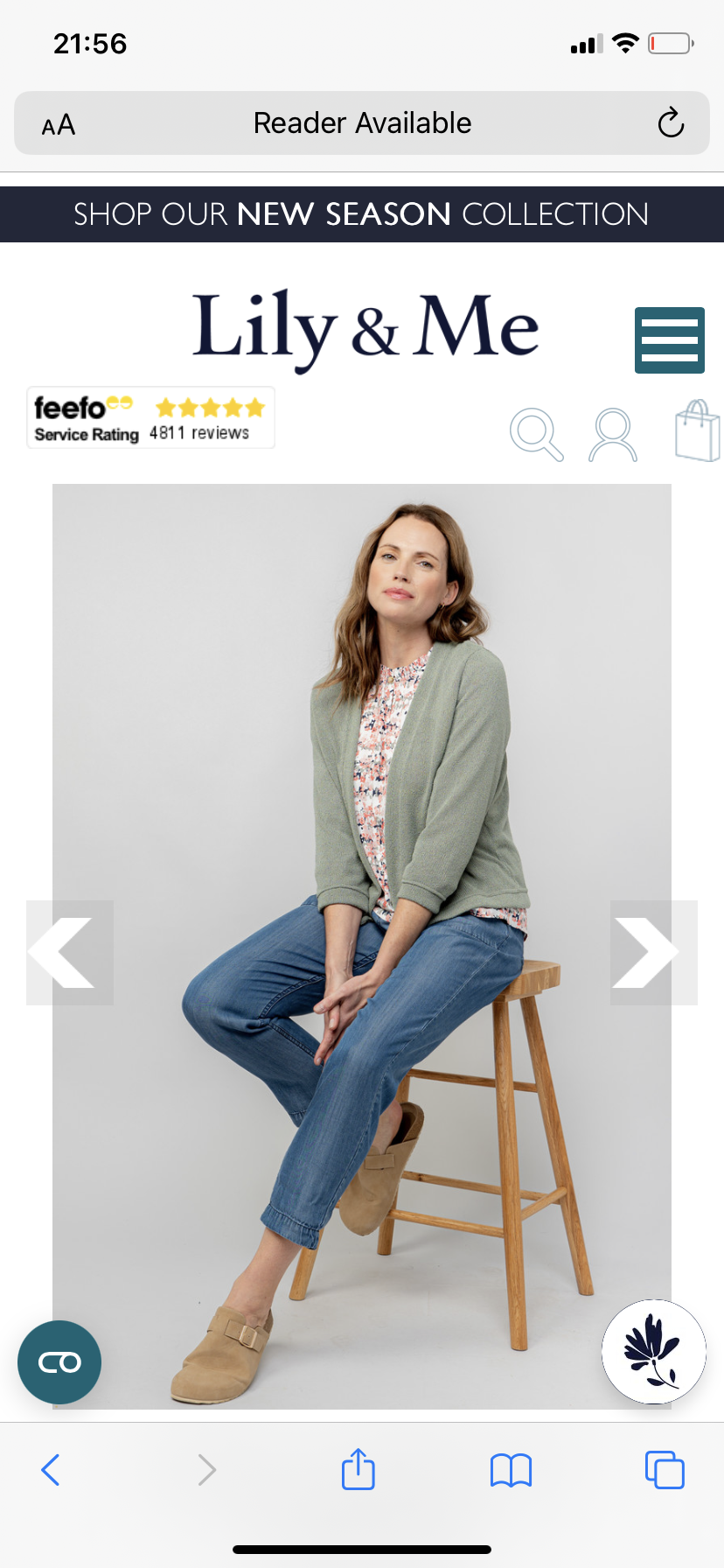Image resolution: width=724 pixels, height=1568 pixels.
Task: Open the search magnifier icon
Action: (536, 434)
